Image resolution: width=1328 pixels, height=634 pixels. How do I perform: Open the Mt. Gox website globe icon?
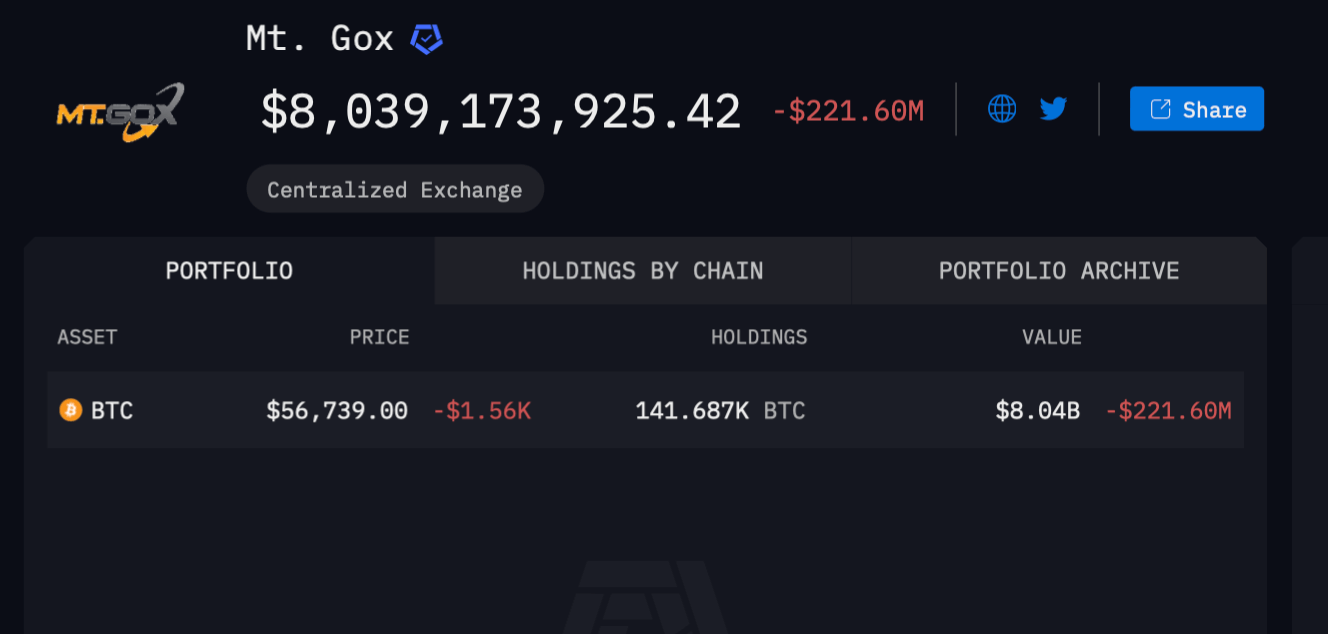click(x=1002, y=109)
